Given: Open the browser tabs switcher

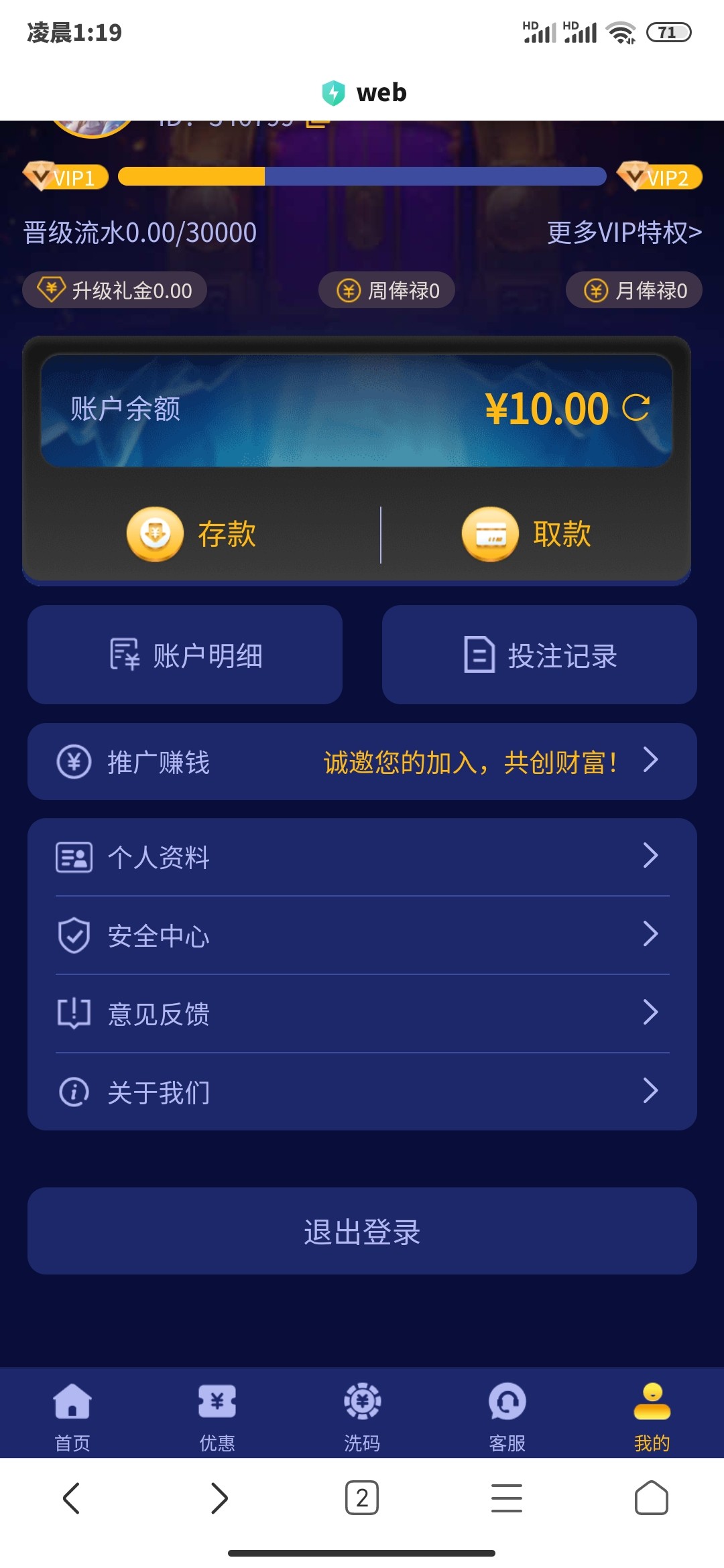Looking at the screenshot, I should [x=362, y=1498].
